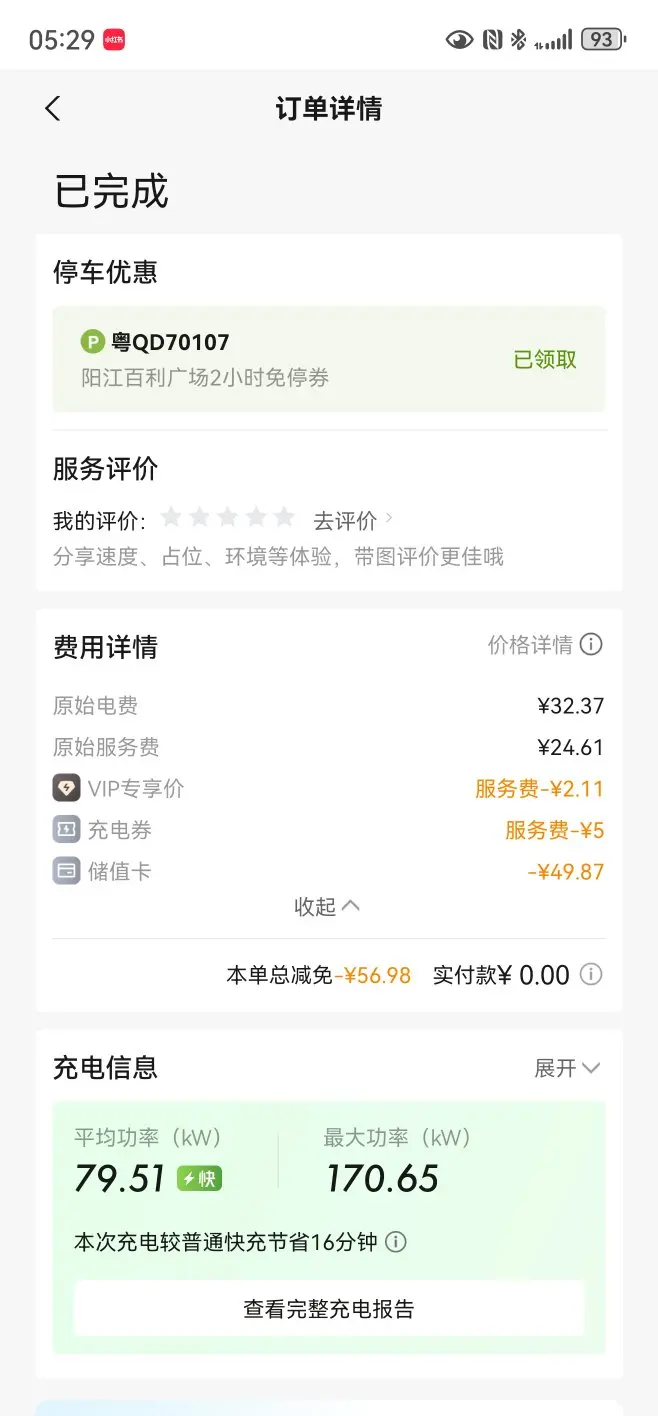
Task: Tap the info icon next to 节省16分钟
Action: pos(397,1242)
